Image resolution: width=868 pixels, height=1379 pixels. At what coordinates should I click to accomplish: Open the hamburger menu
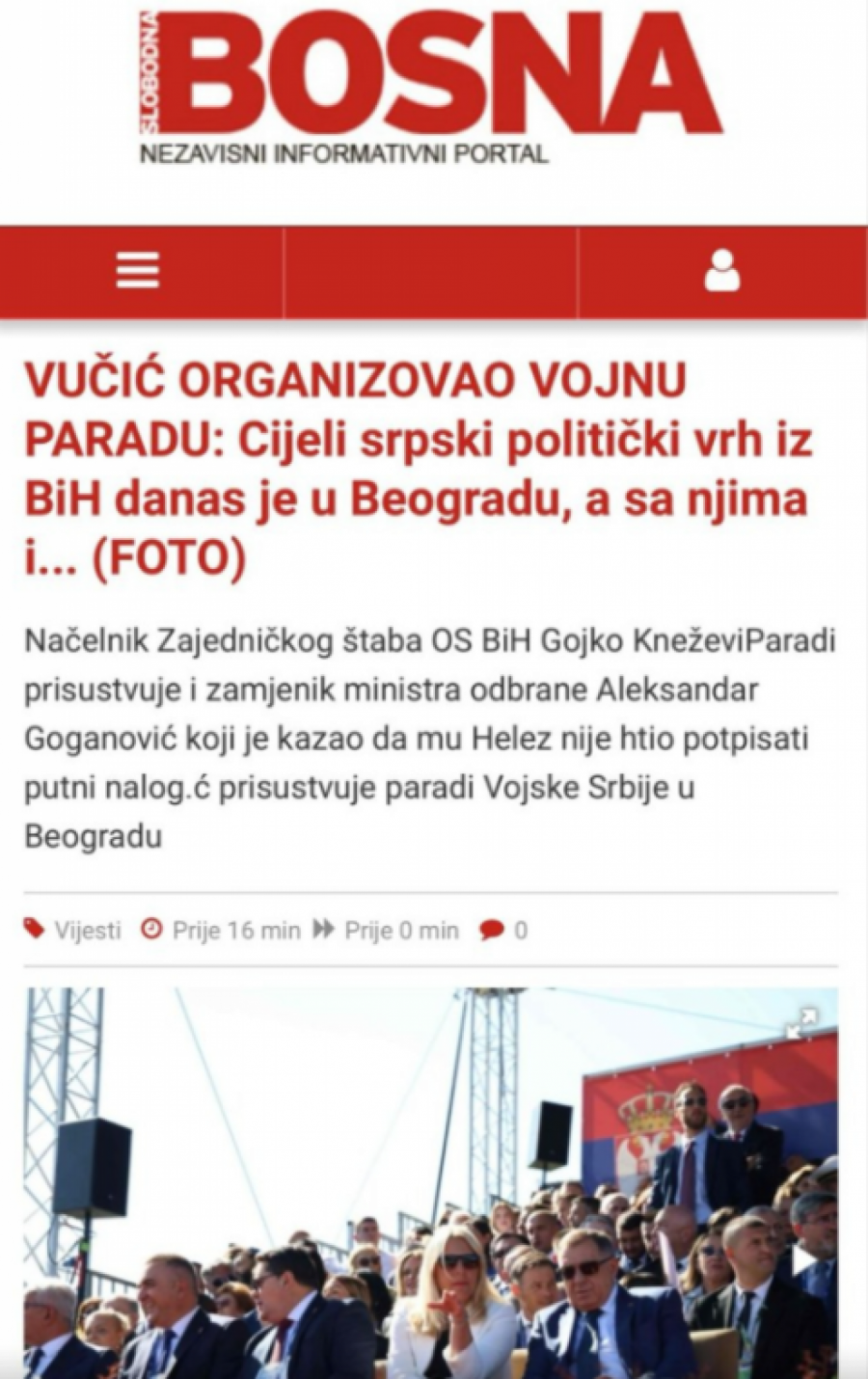(x=138, y=272)
